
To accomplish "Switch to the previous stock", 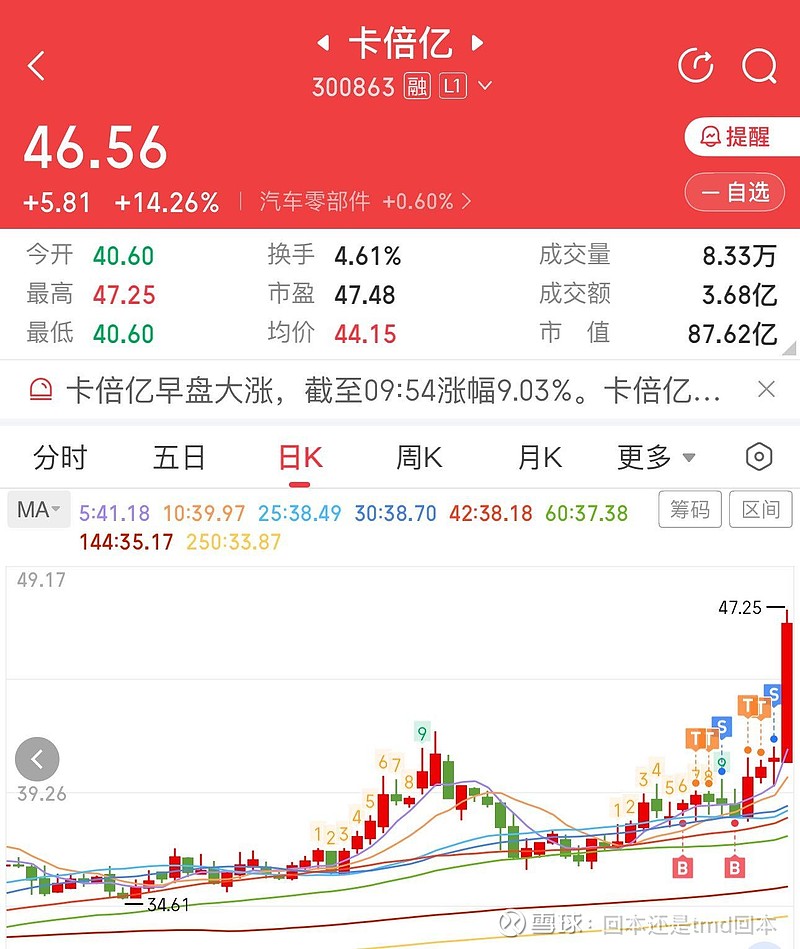I will 323,43.
